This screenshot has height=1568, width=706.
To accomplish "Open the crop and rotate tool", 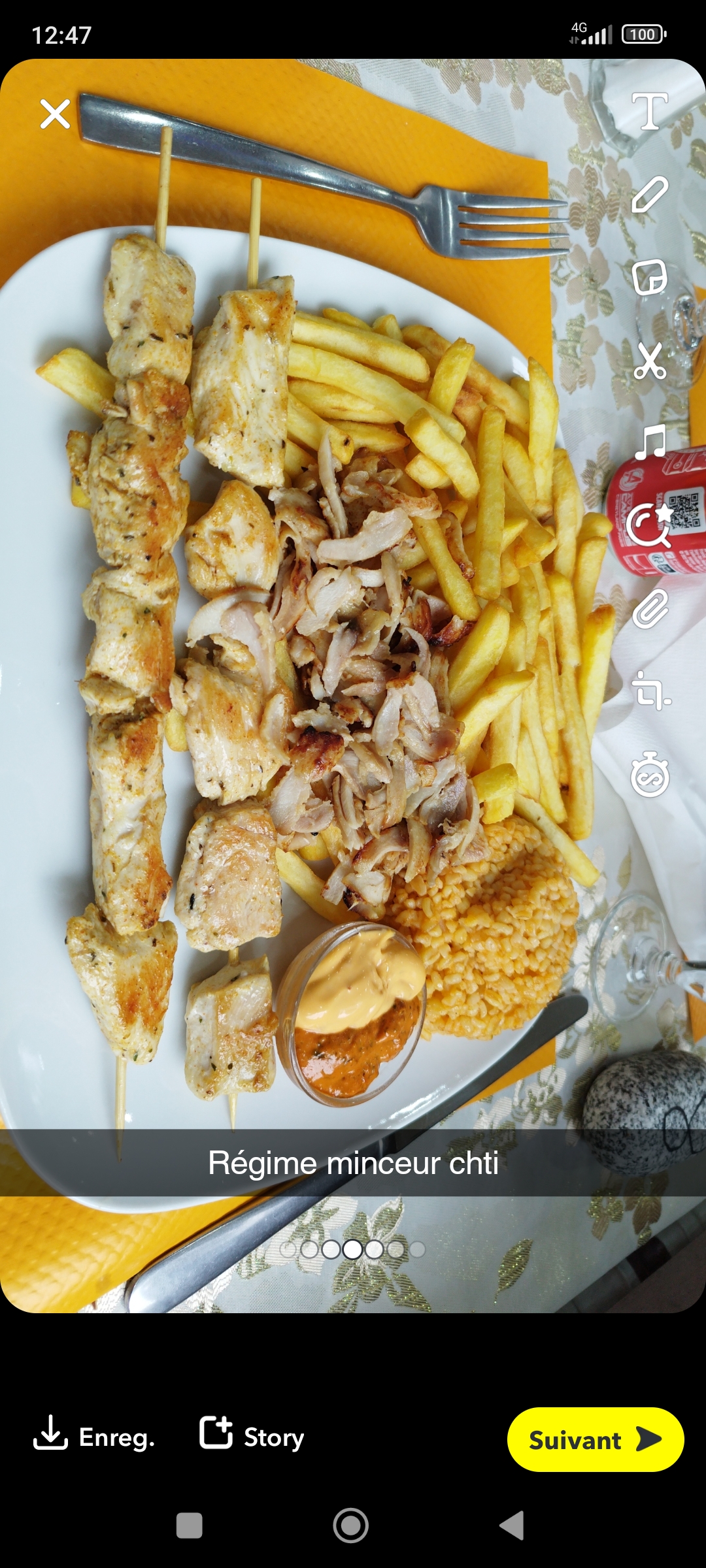I will click(x=650, y=692).
